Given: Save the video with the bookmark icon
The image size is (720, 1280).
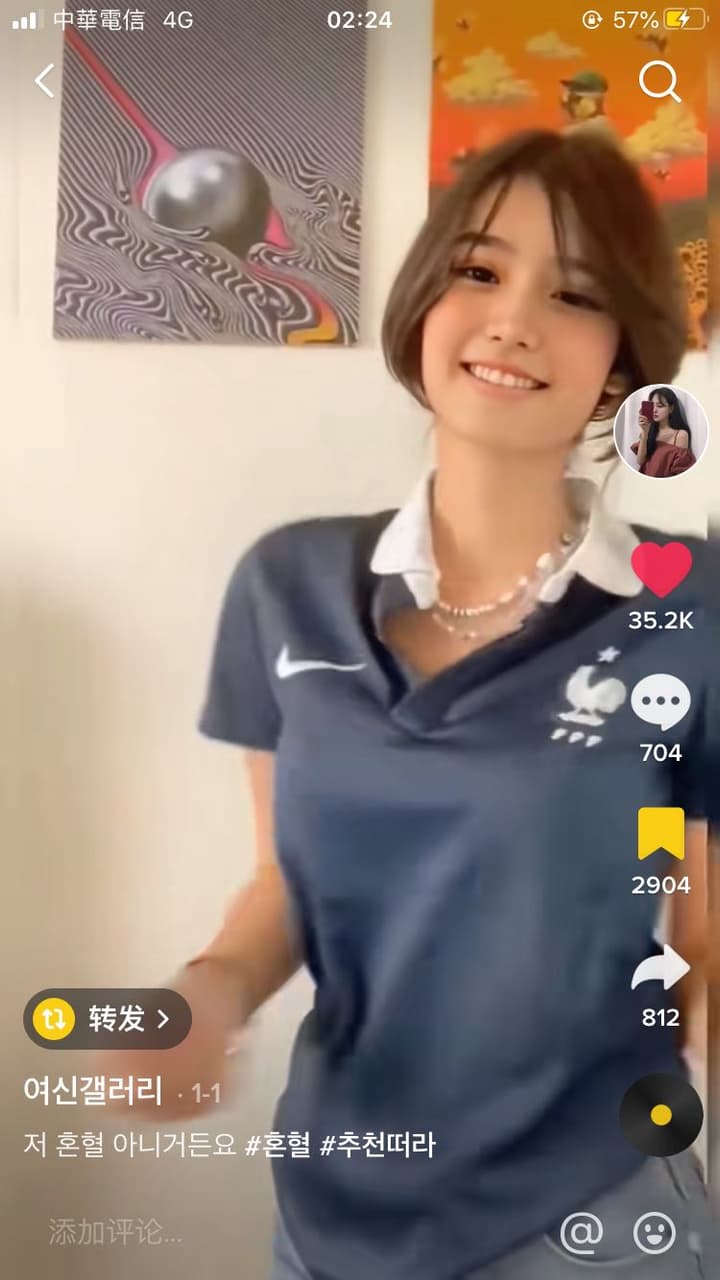Looking at the screenshot, I should pos(661,834).
